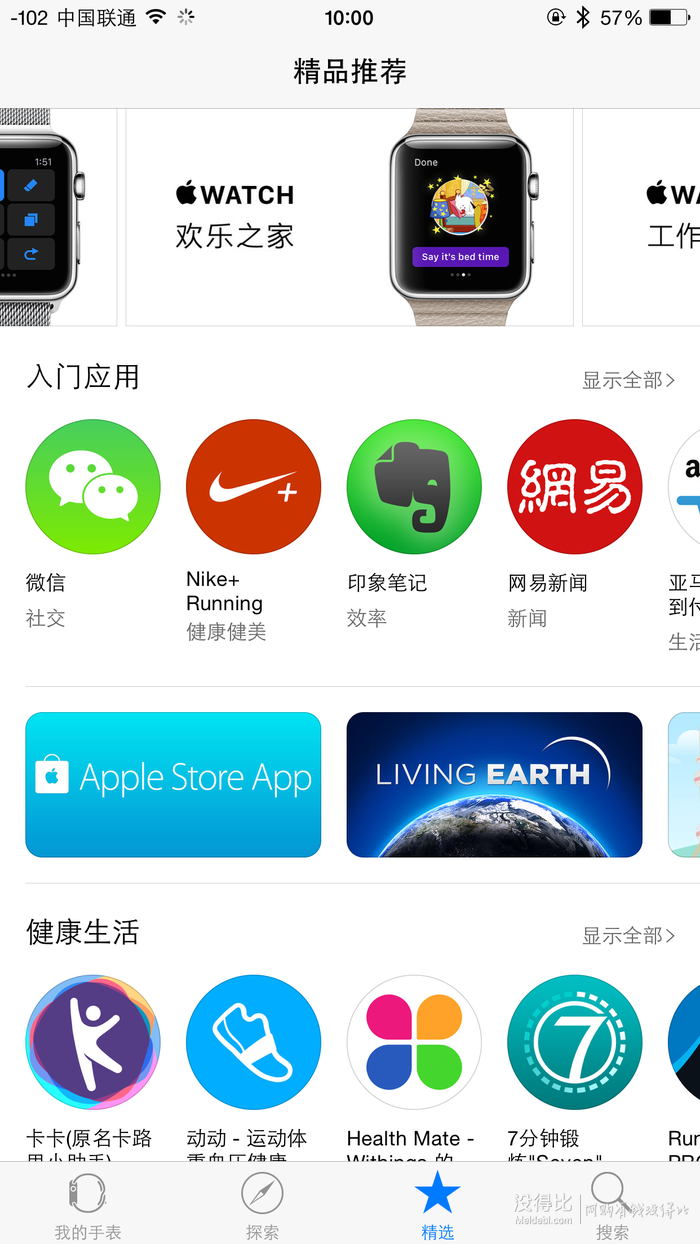Image resolution: width=700 pixels, height=1244 pixels.
Task: Open the 微信 app page
Action: (92, 487)
